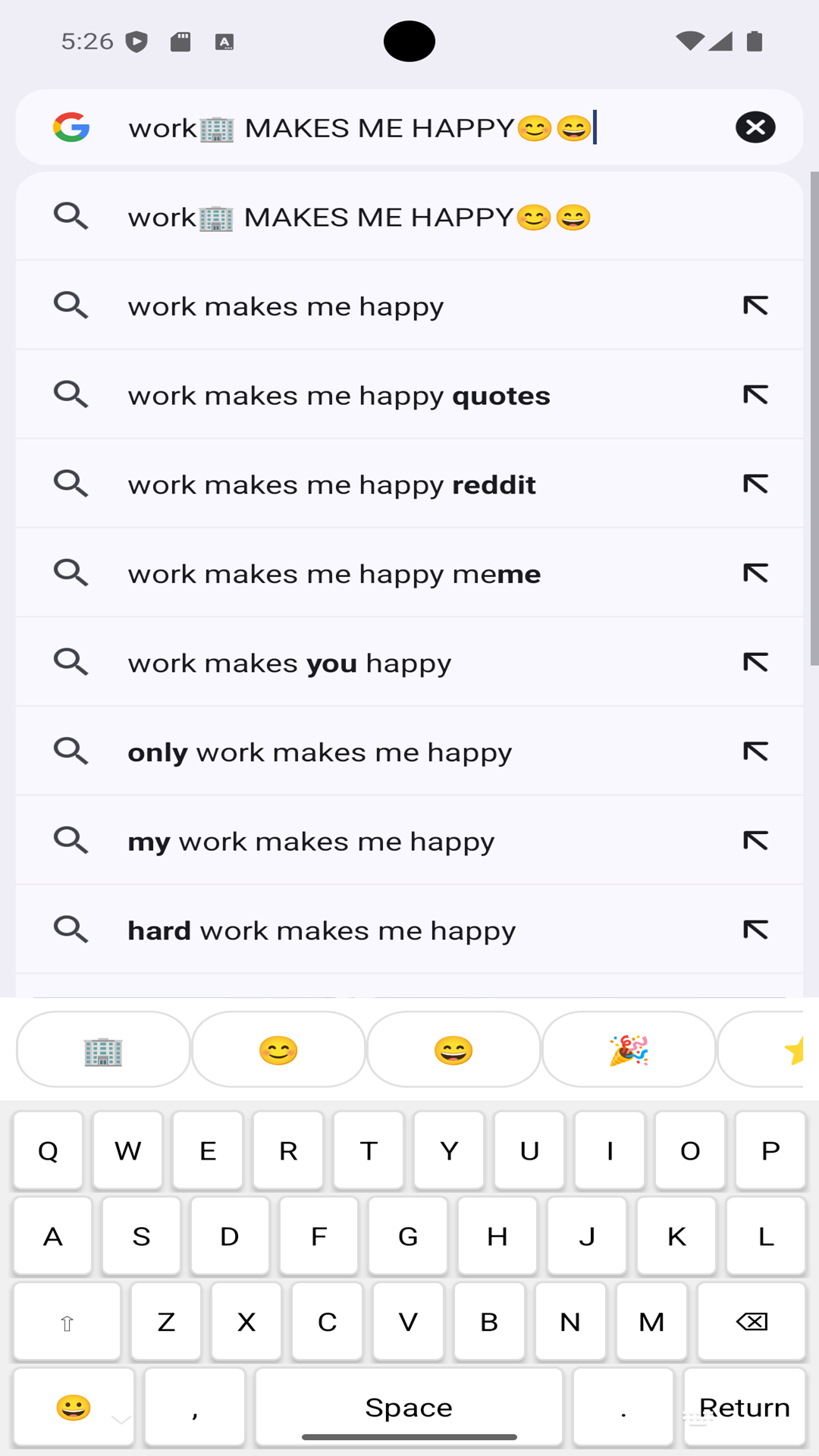Open 'work makes me happy reddit' suggestion

click(331, 485)
